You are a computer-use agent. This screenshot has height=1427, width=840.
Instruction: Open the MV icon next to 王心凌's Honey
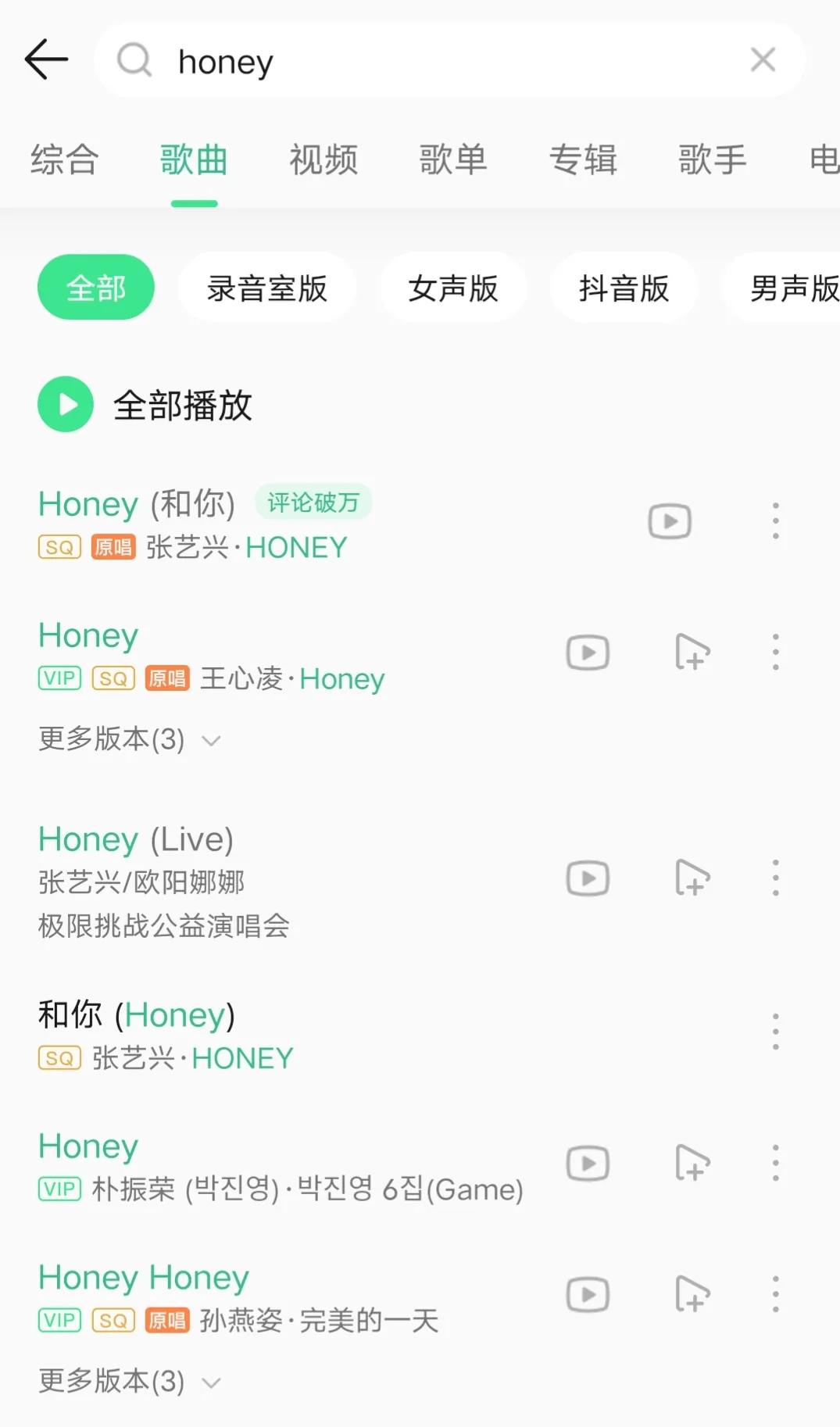click(588, 653)
